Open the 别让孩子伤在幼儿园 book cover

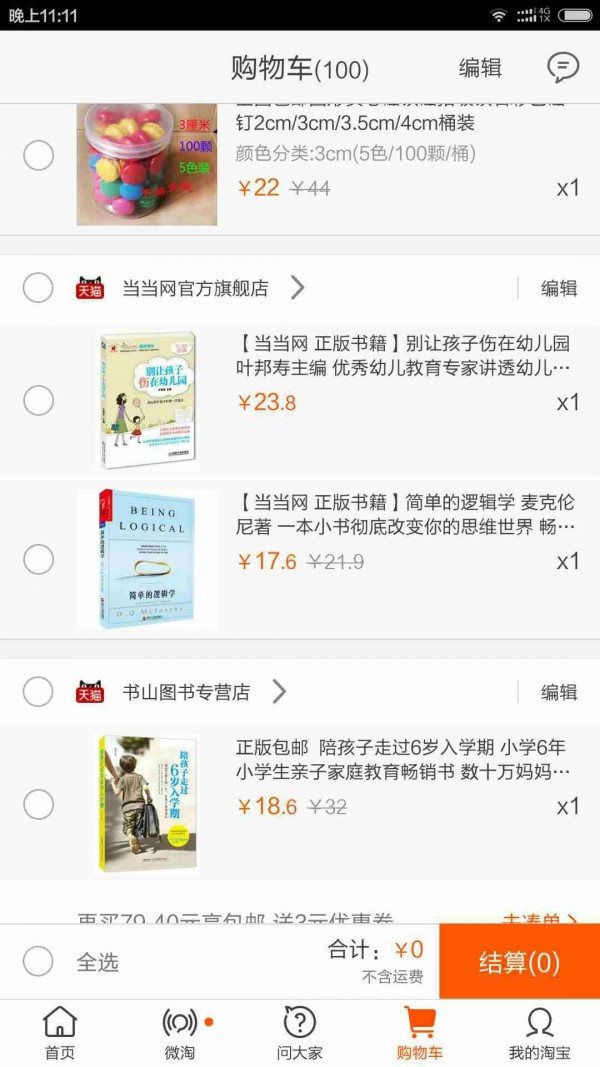click(147, 400)
